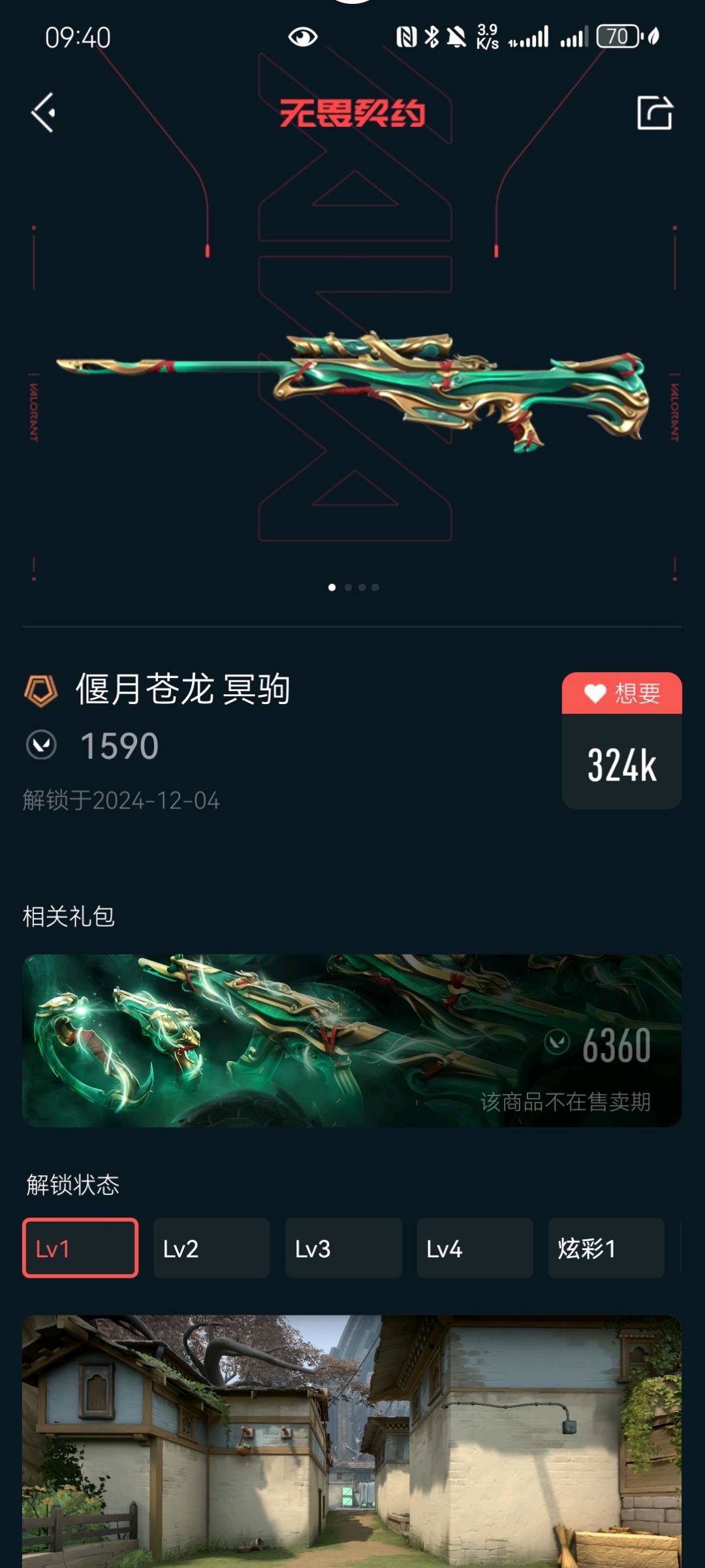The image size is (705, 1568).
Task: Open the related bundle card priced 6360
Action: click(x=352, y=1040)
